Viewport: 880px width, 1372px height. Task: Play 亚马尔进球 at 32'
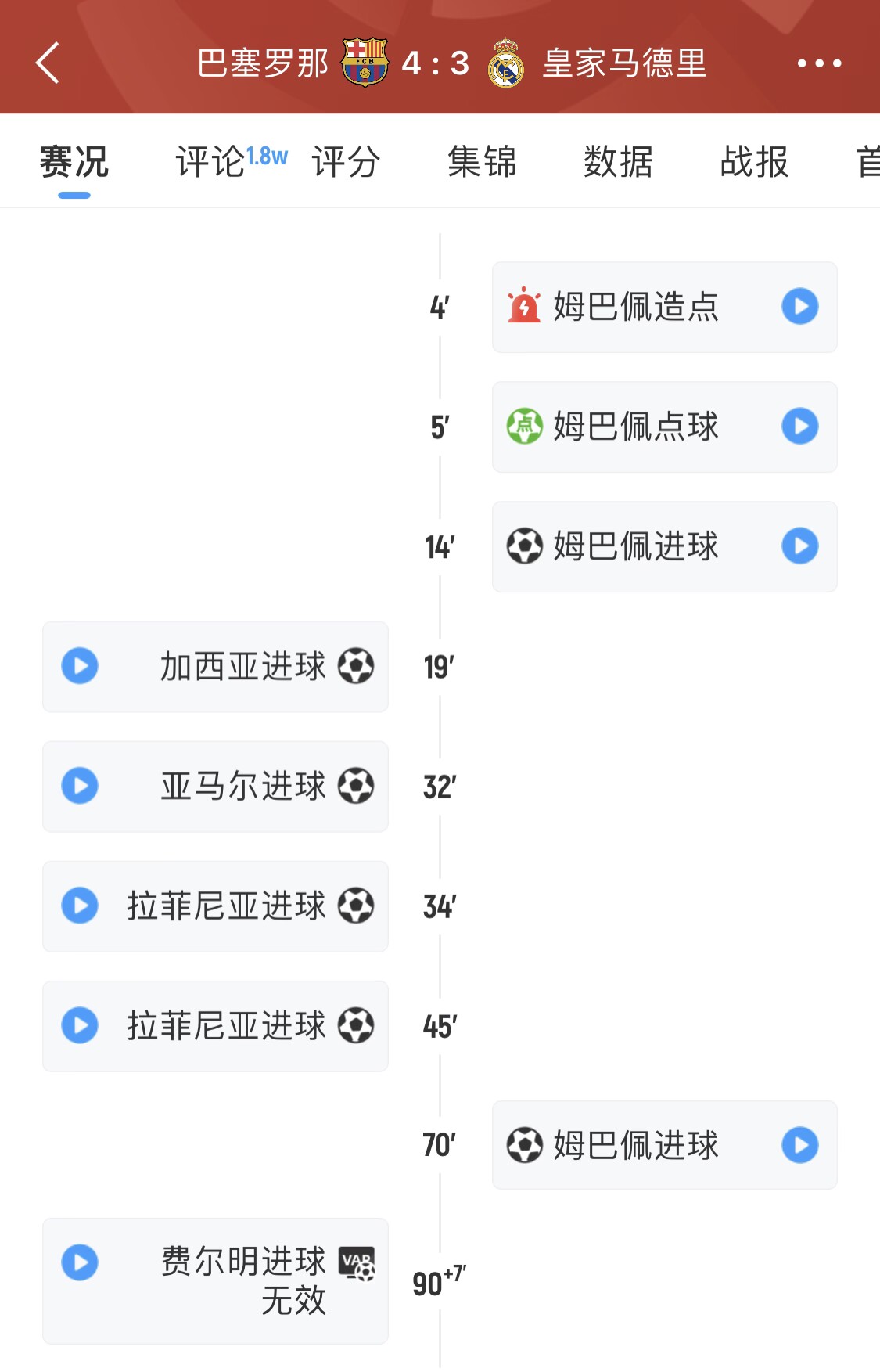80,786
